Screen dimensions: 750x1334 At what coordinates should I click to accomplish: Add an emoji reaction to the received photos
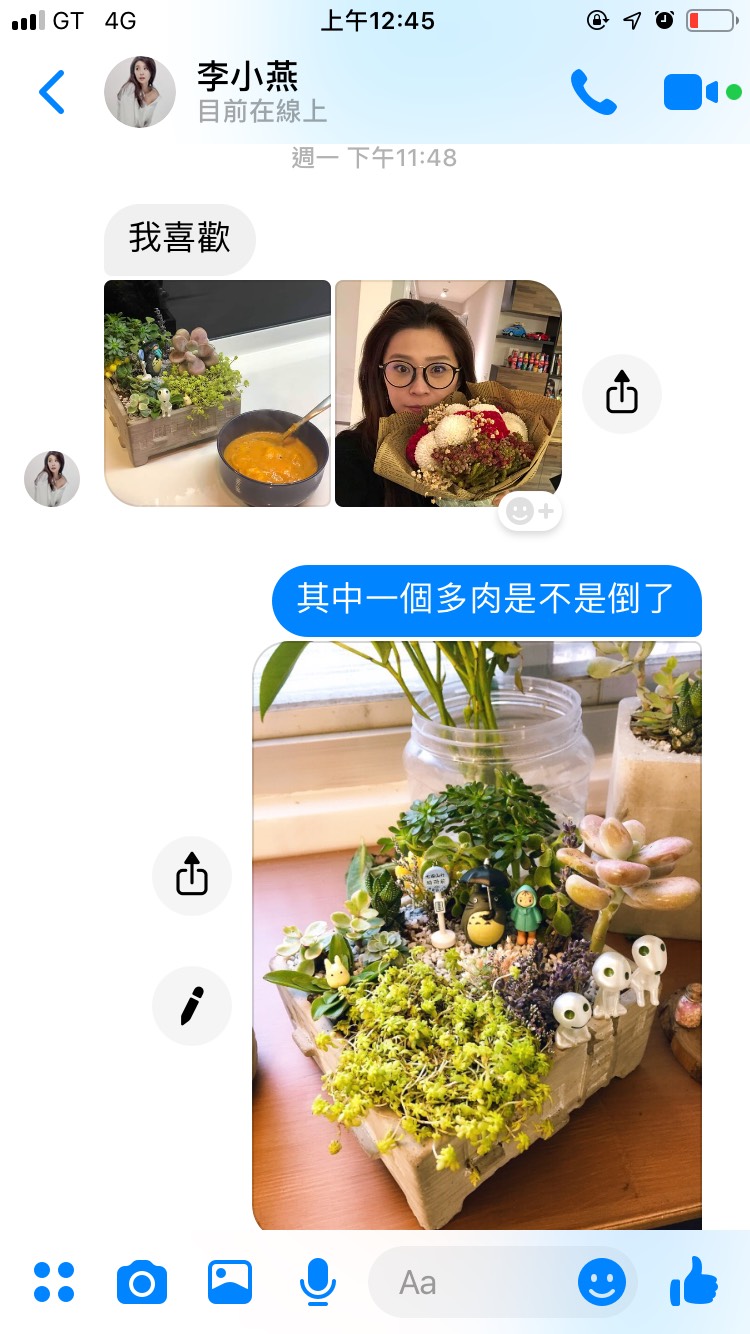(529, 512)
